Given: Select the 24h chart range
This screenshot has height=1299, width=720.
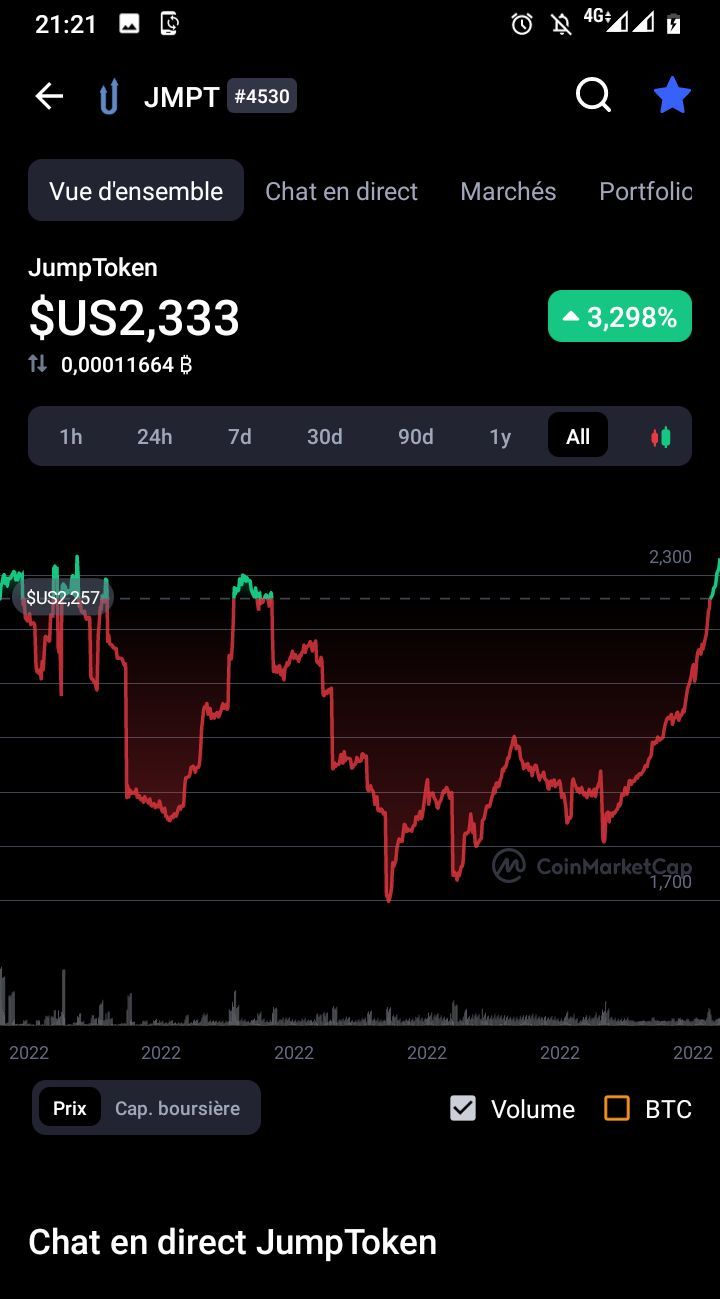Looking at the screenshot, I should tap(155, 437).
